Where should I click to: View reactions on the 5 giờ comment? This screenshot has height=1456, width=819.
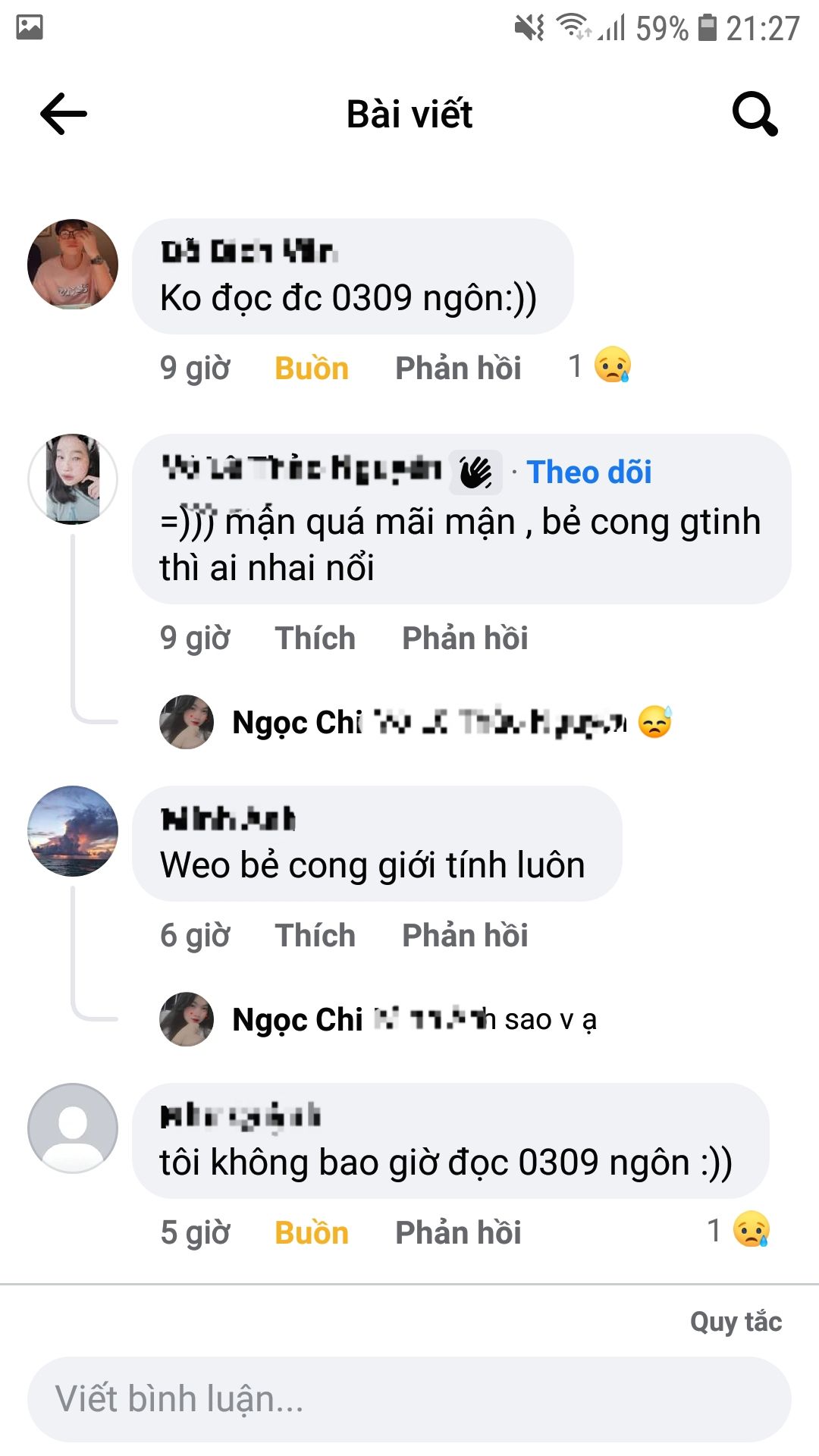pos(739,1230)
